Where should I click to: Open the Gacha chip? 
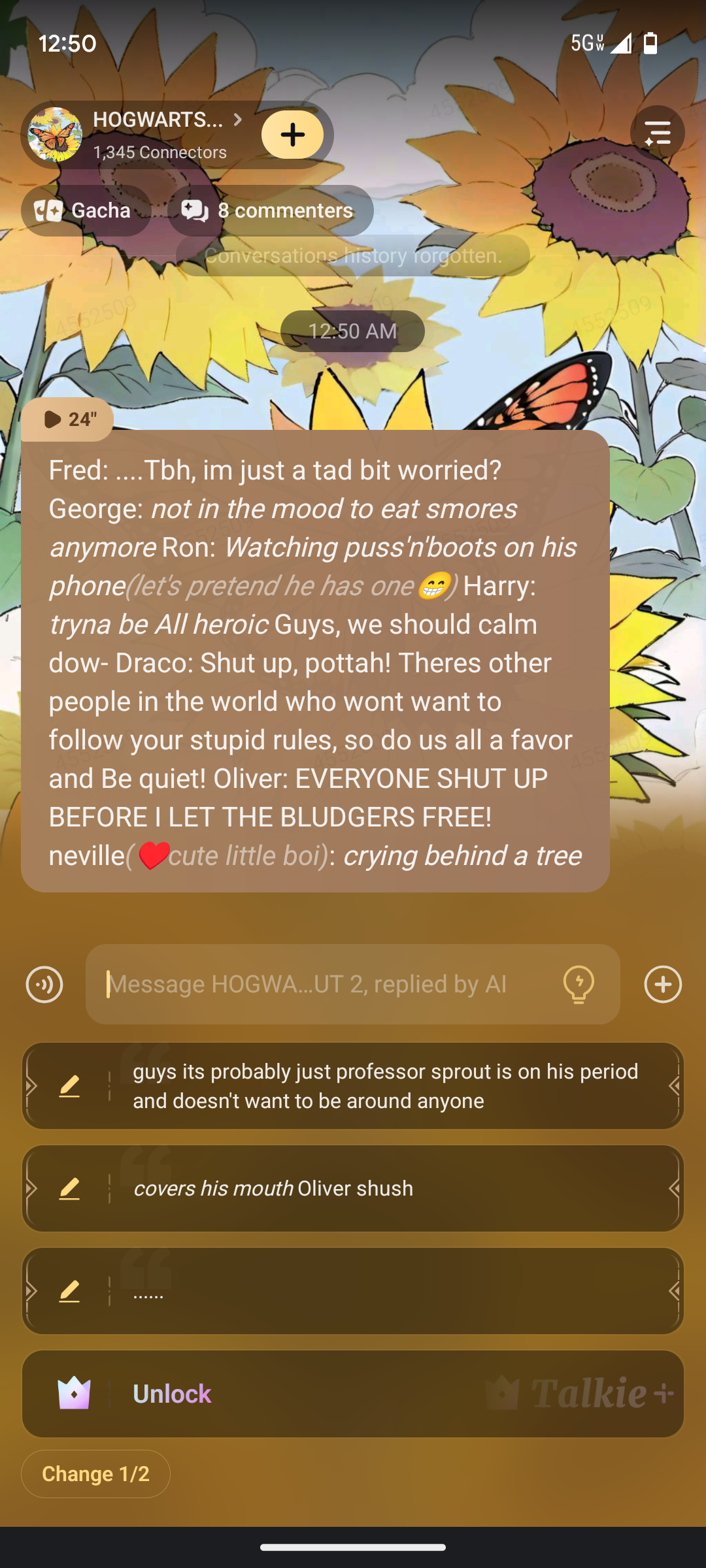[86, 210]
